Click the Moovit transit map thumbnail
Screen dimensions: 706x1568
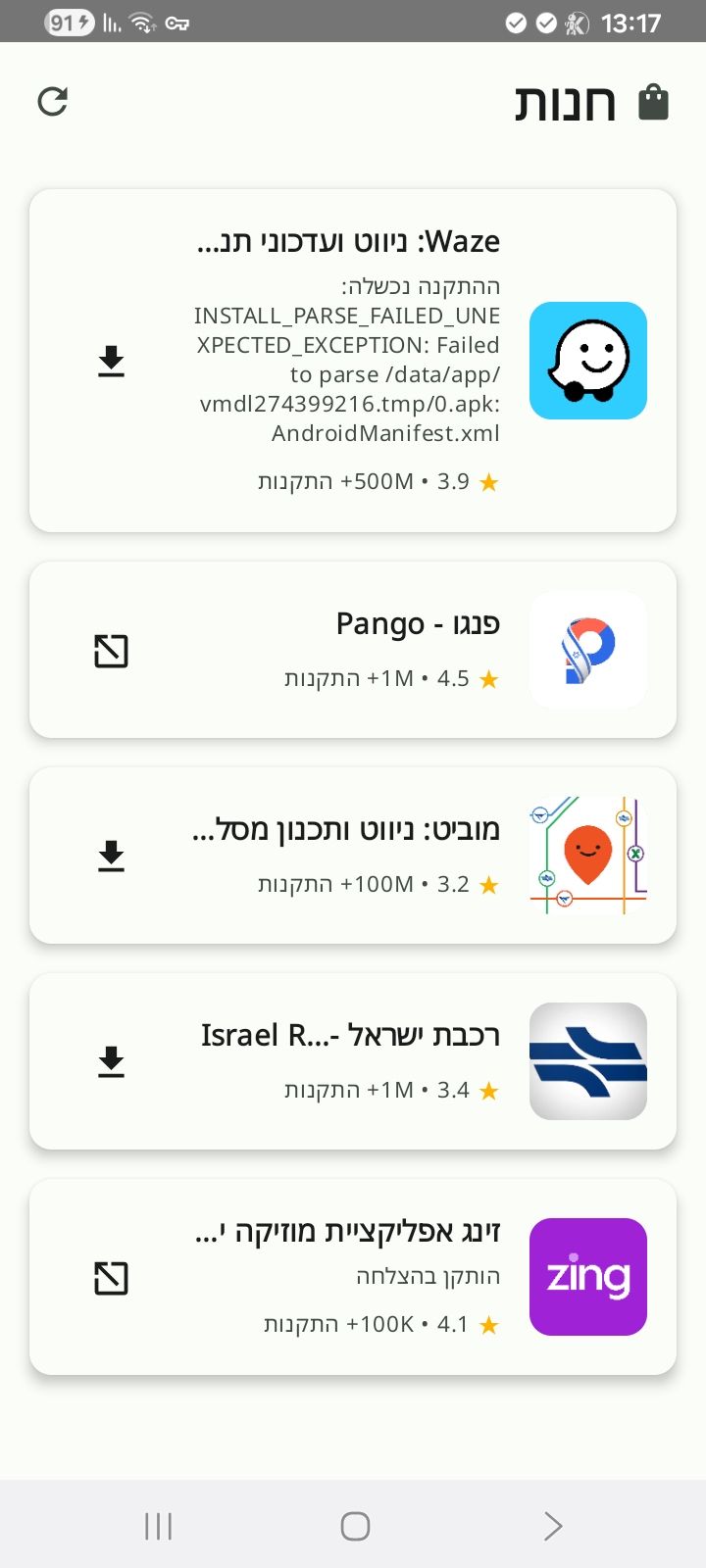[x=587, y=855]
